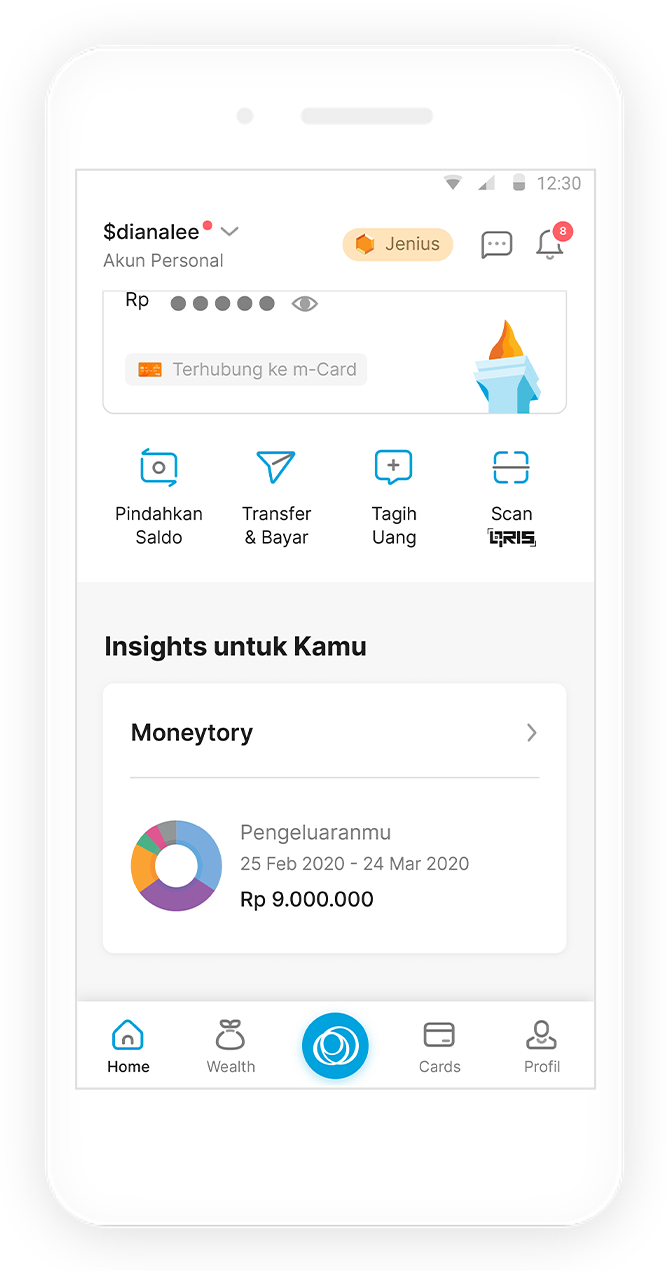Open the Moneytory insights row

[x=334, y=733]
